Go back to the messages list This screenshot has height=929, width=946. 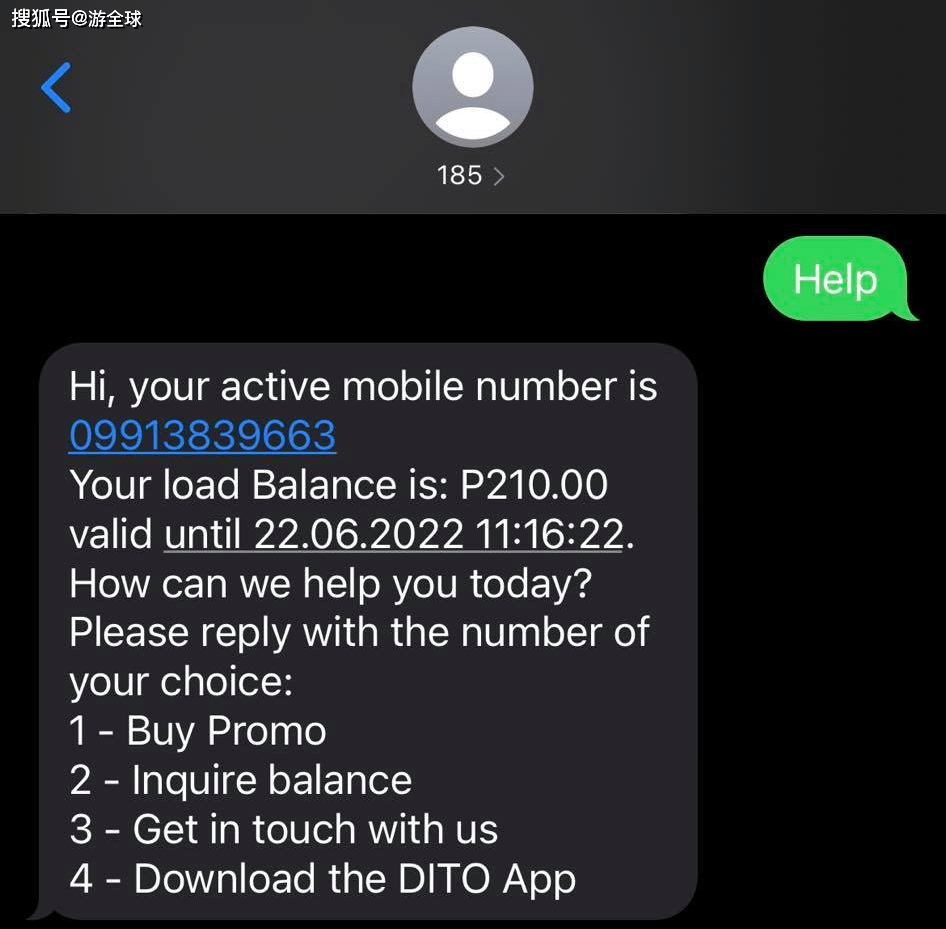[x=56, y=88]
